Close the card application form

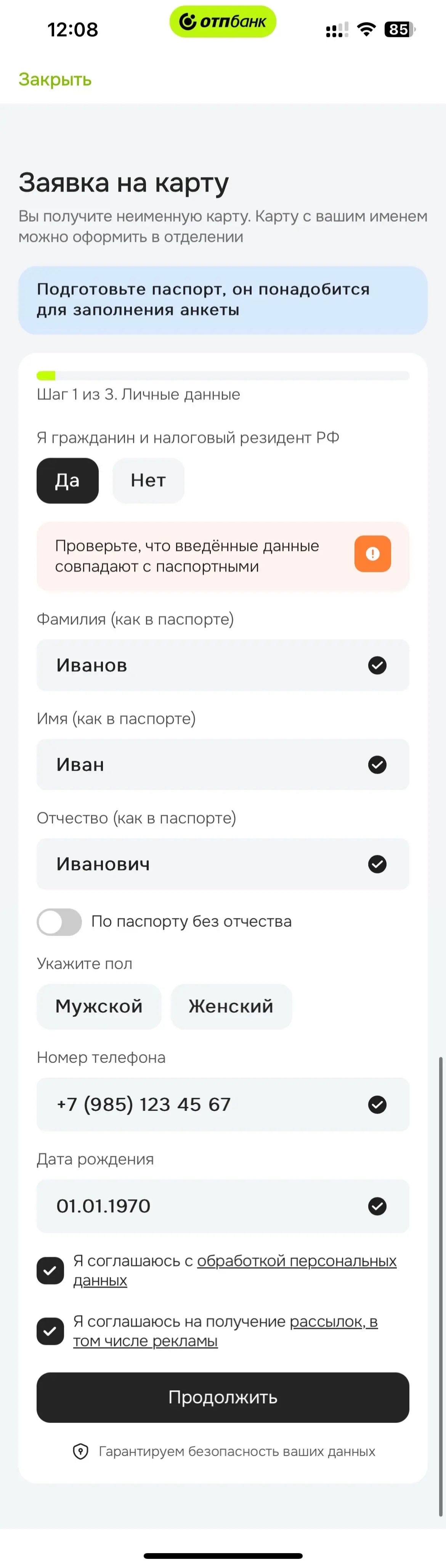(x=55, y=80)
